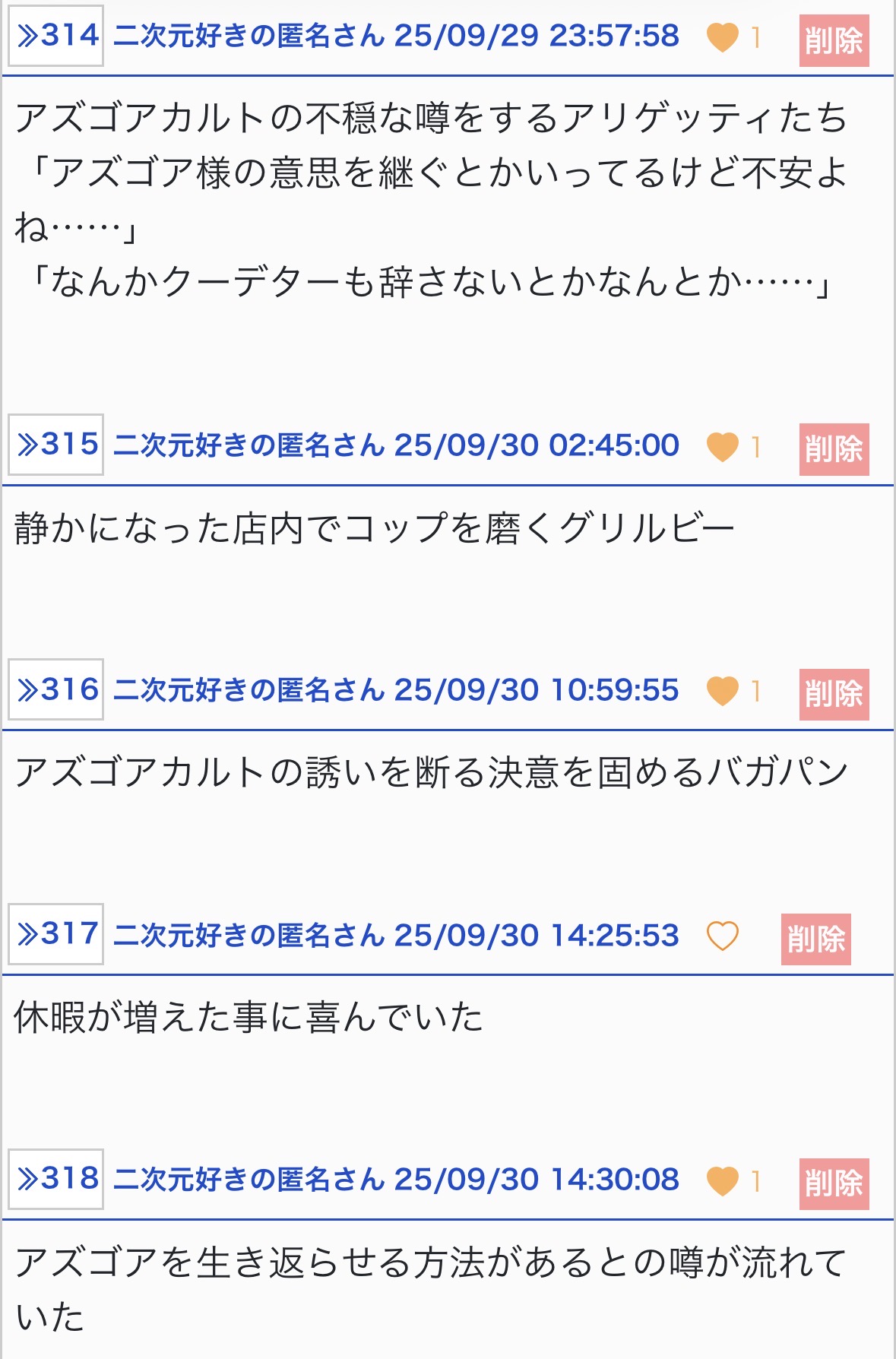Like comment 314 with the heart icon
Screen dimensions: 896x1359
coord(722,37)
